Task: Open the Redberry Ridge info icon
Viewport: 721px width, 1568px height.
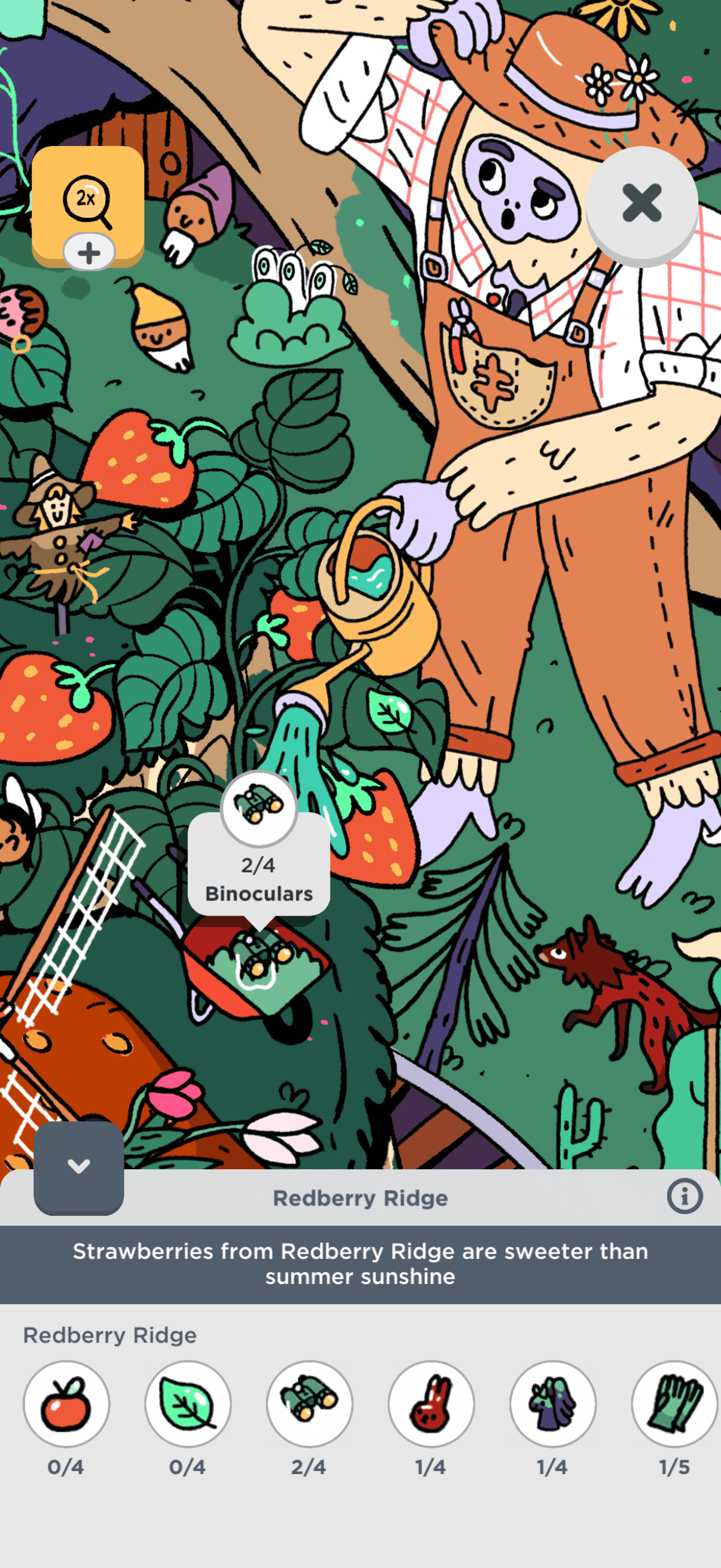Action: [x=685, y=1196]
